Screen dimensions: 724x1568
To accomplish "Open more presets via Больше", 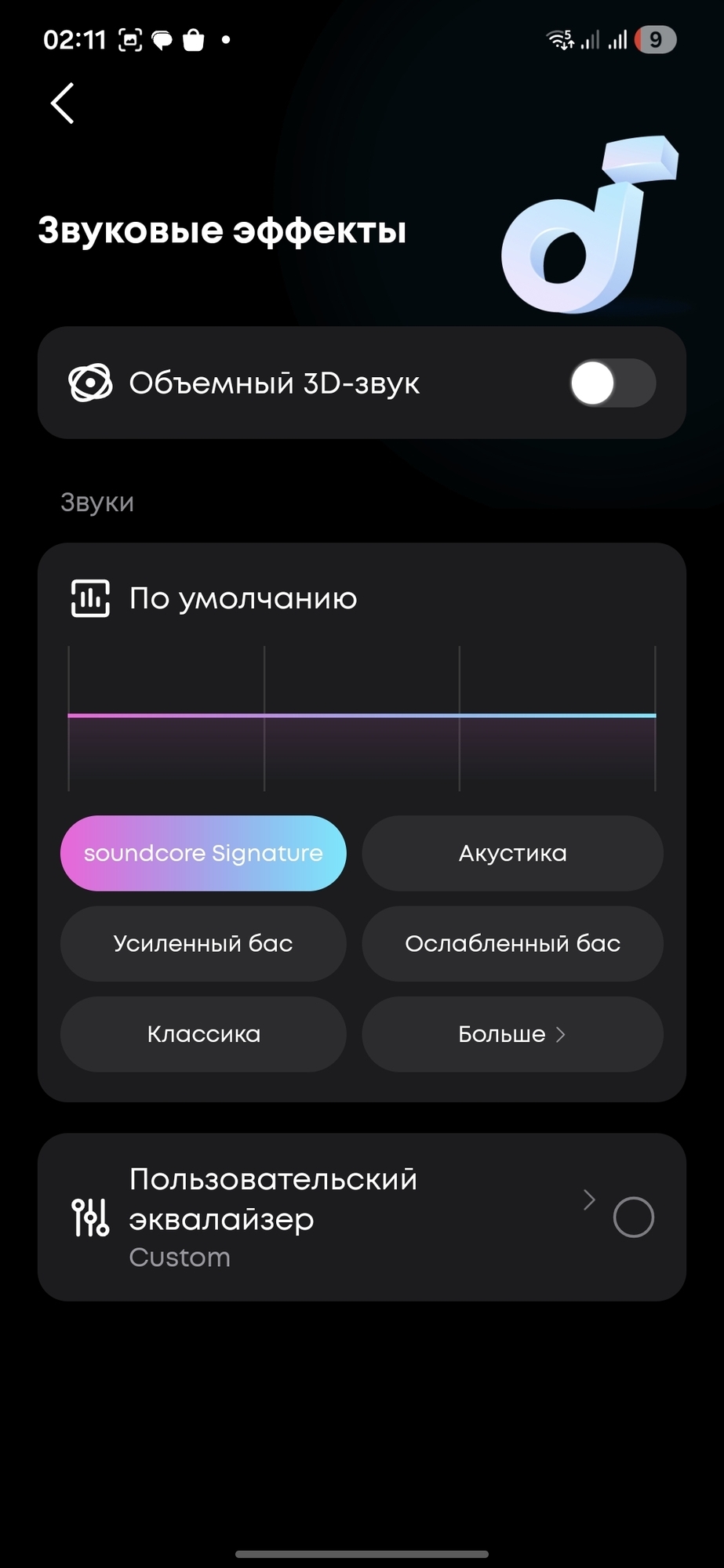I will (x=512, y=1034).
